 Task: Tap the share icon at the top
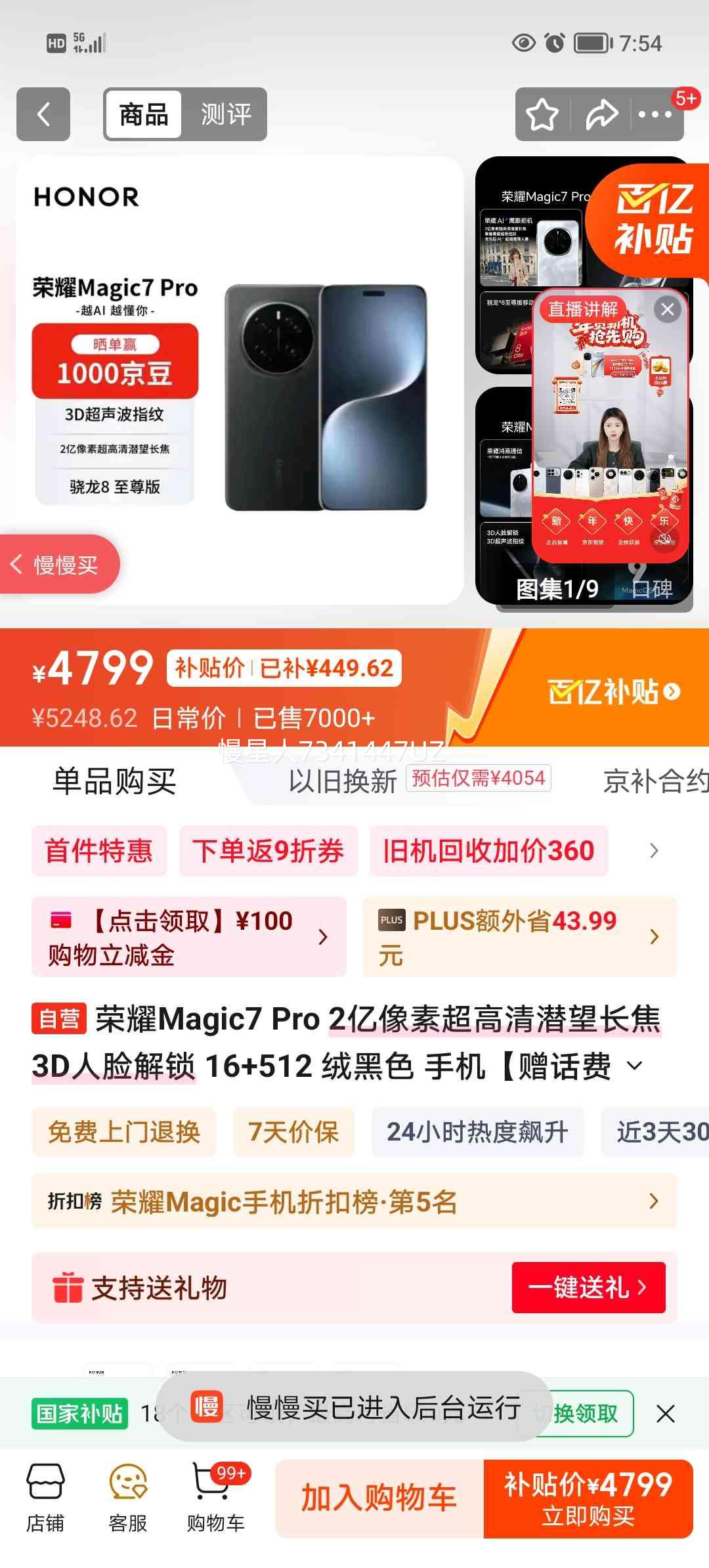point(599,114)
